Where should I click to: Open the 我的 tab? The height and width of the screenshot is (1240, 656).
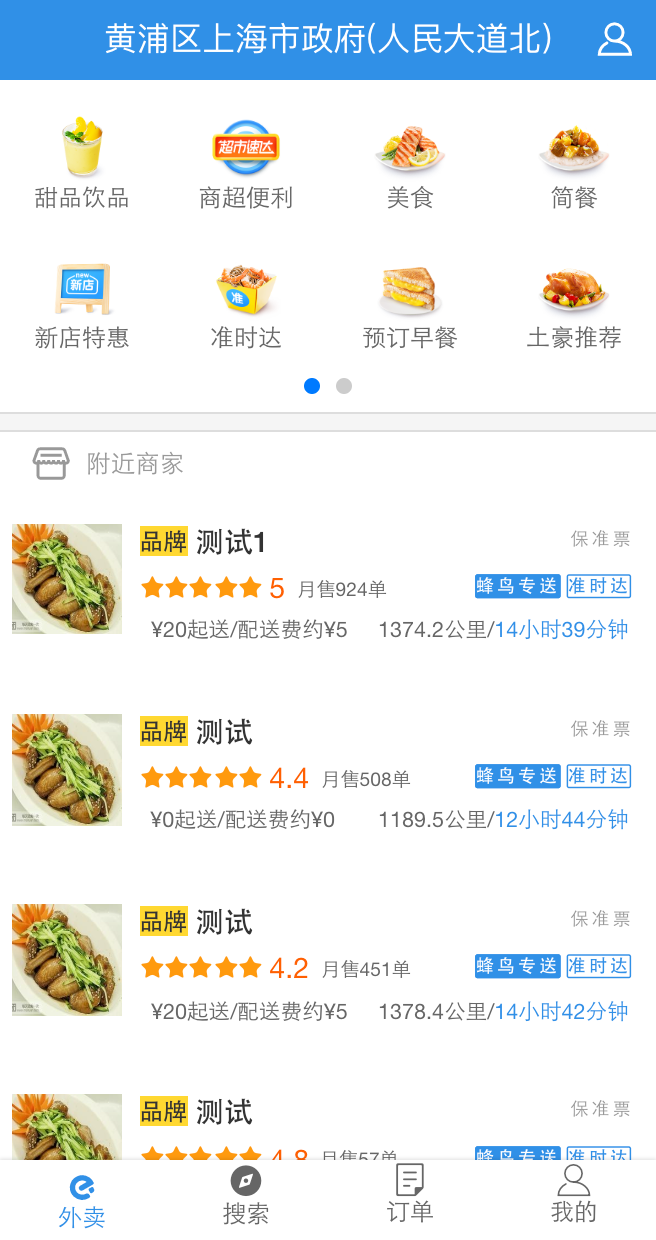tap(574, 1198)
